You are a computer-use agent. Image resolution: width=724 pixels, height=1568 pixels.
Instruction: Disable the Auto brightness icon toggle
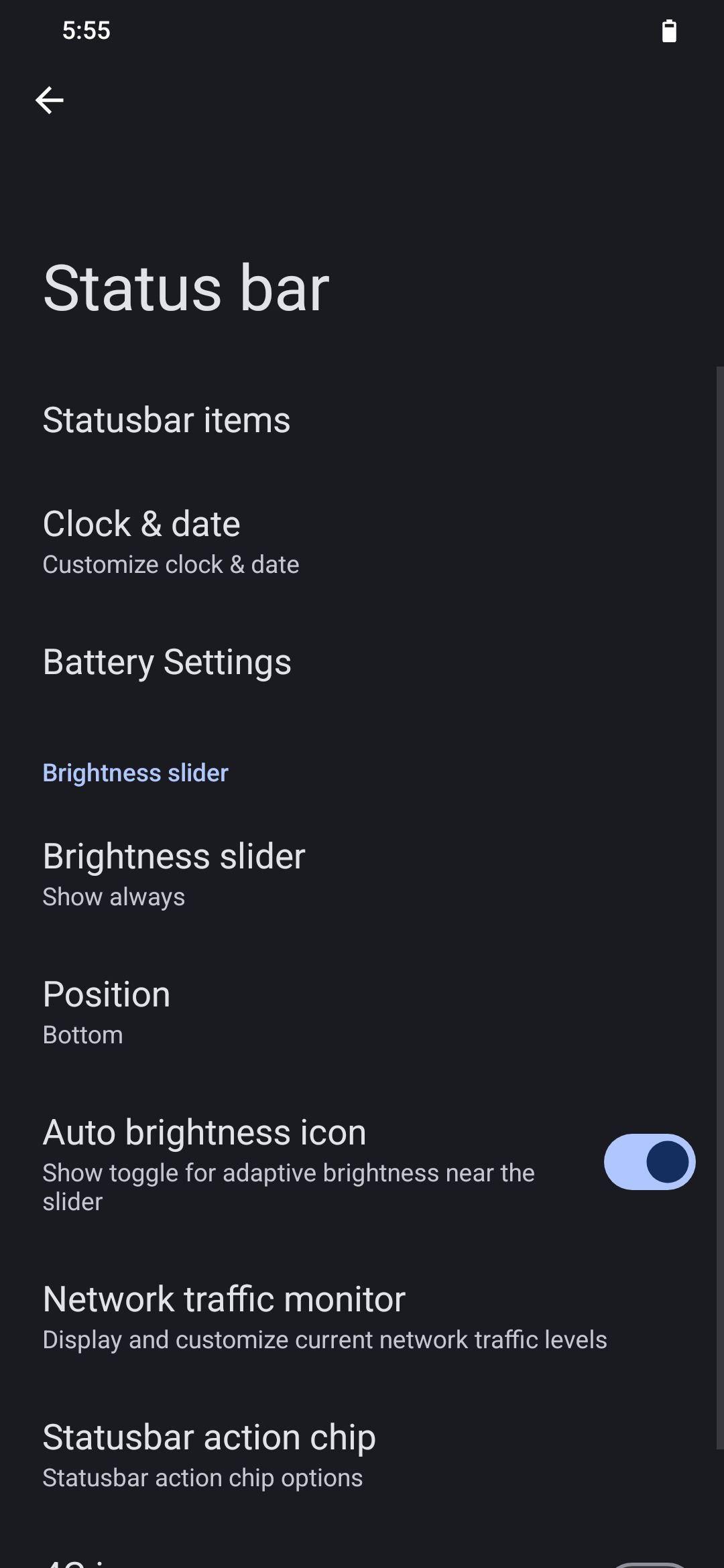(x=649, y=1162)
